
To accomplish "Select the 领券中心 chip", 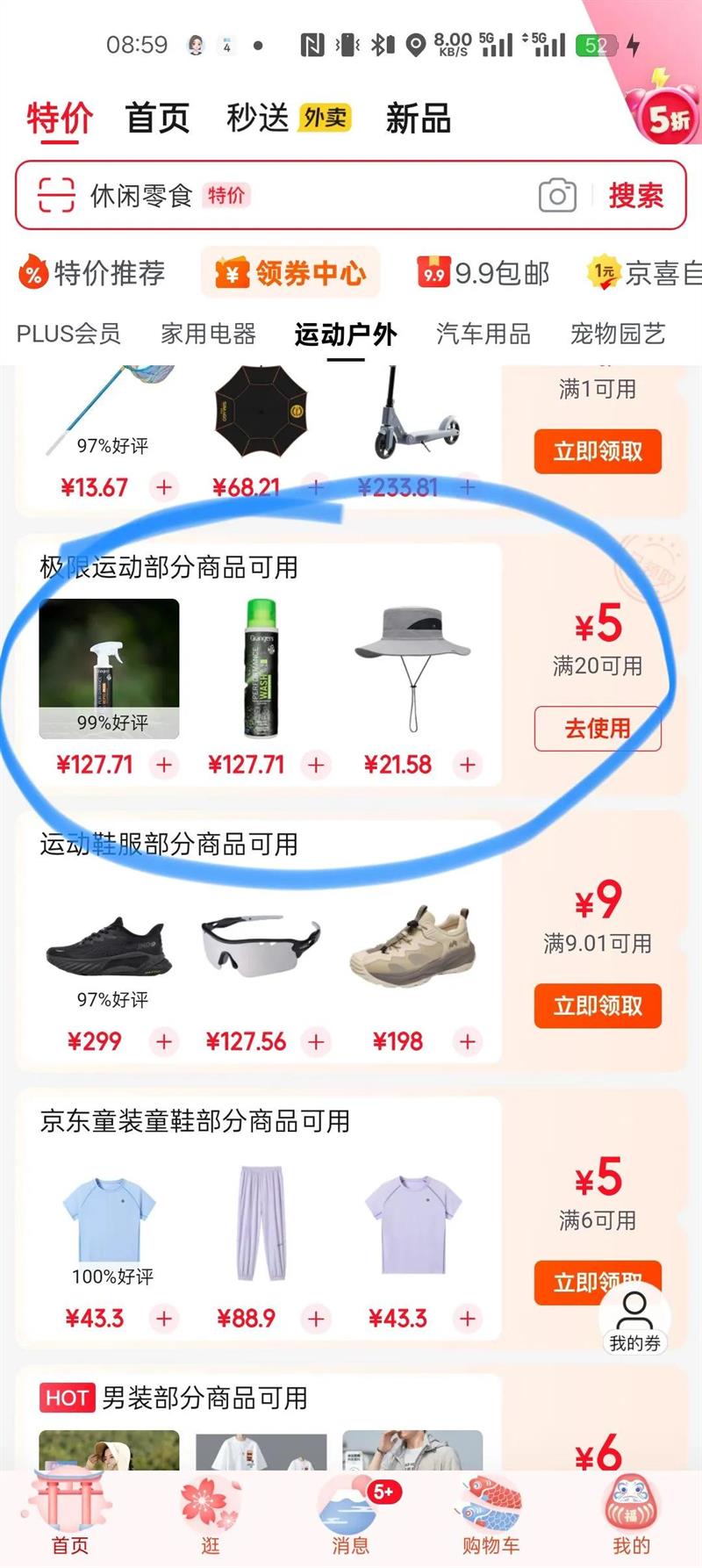I will (290, 274).
